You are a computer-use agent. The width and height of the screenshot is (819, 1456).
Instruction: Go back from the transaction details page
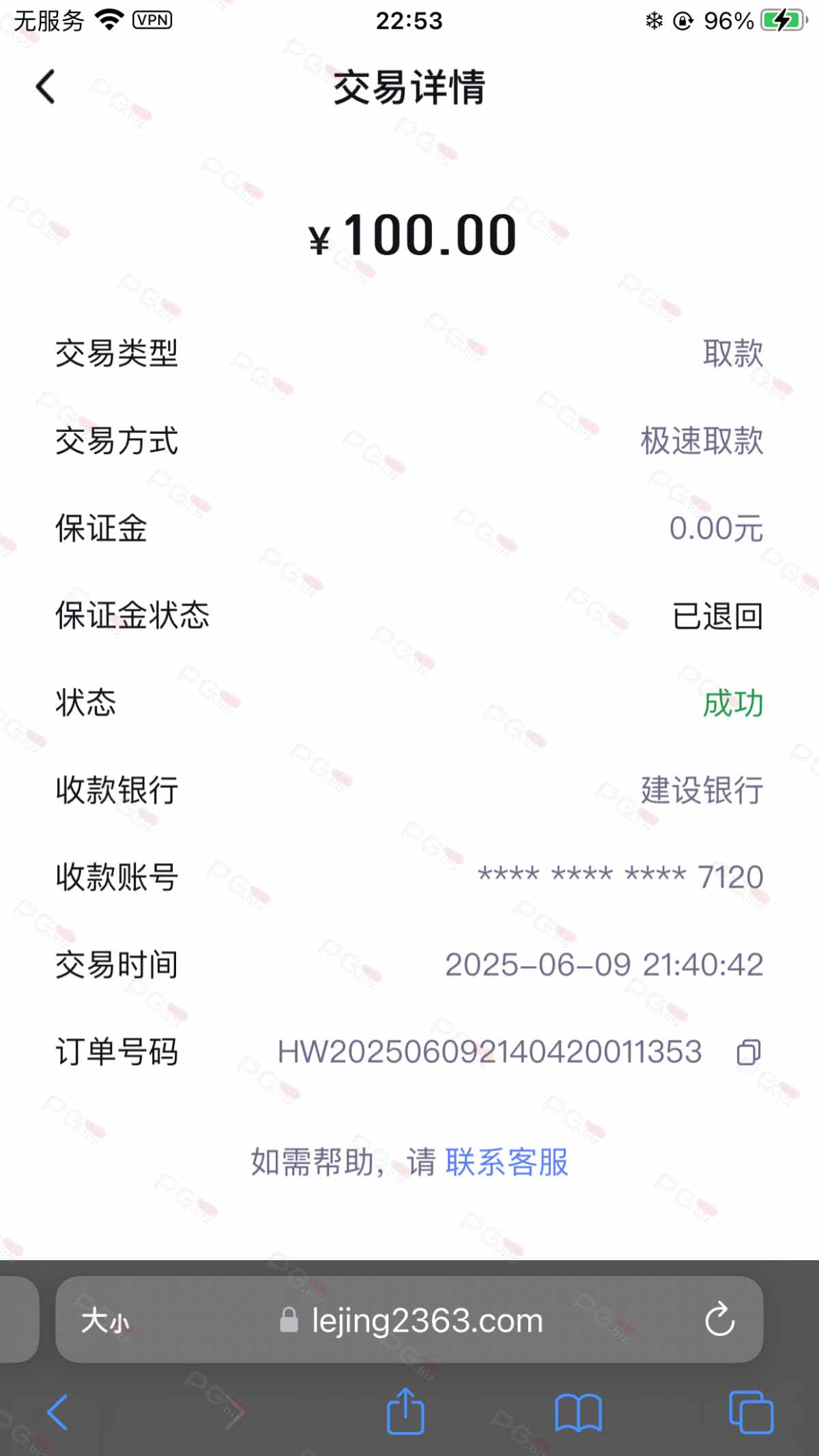click(x=46, y=87)
